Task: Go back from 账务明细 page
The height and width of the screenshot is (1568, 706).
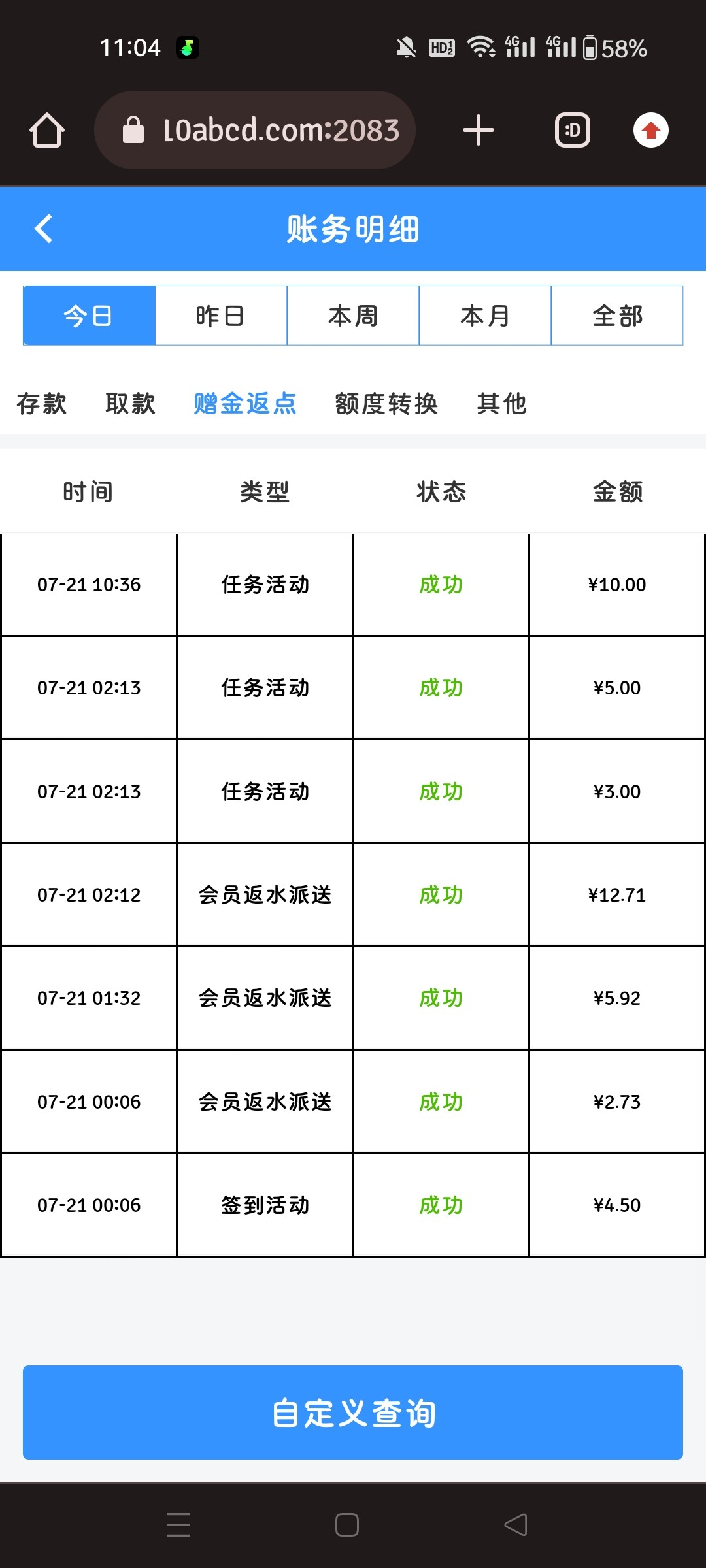Action: pyautogui.click(x=44, y=229)
